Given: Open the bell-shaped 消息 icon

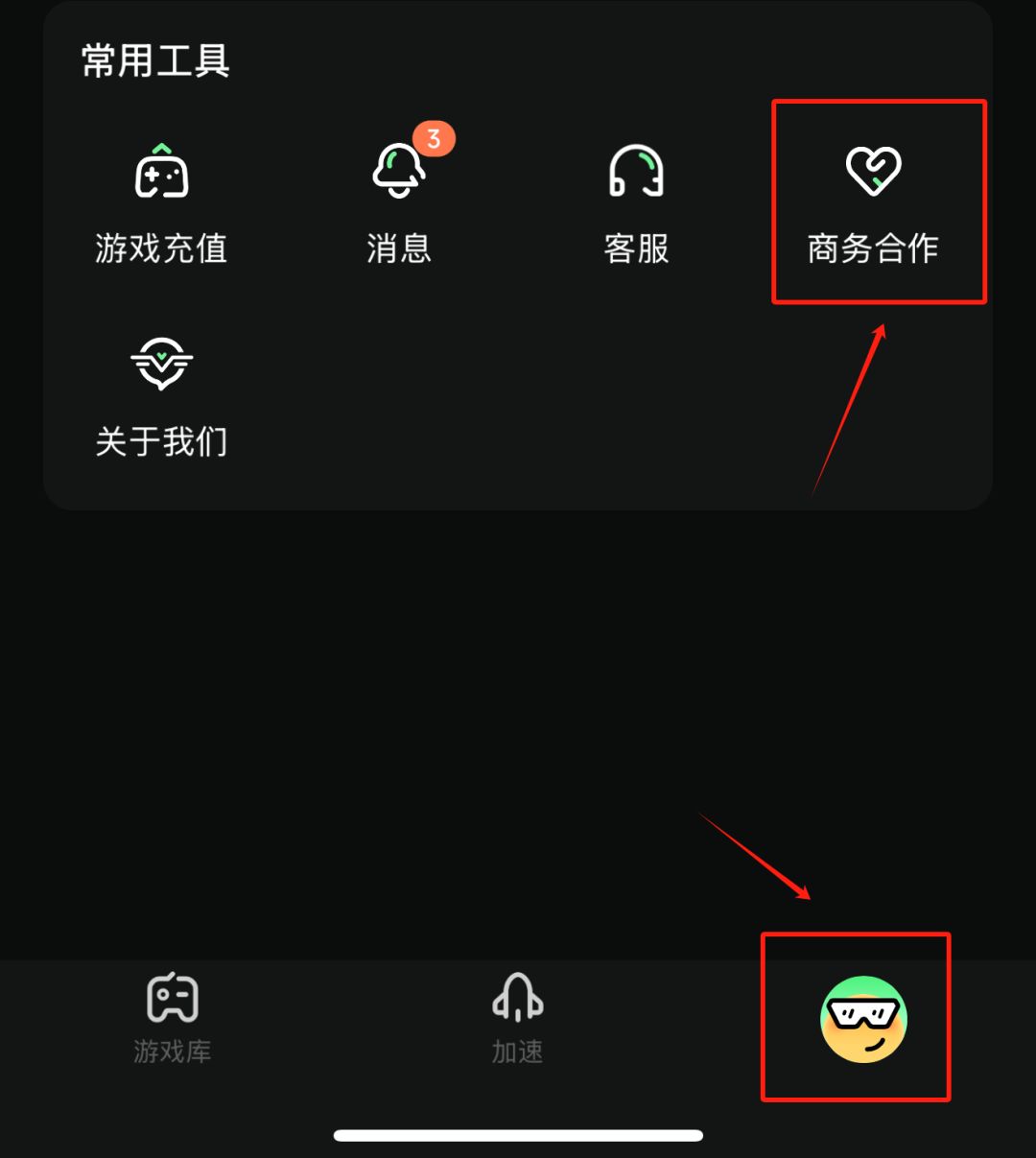Looking at the screenshot, I should pyautogui.click(x=398, y=171).
